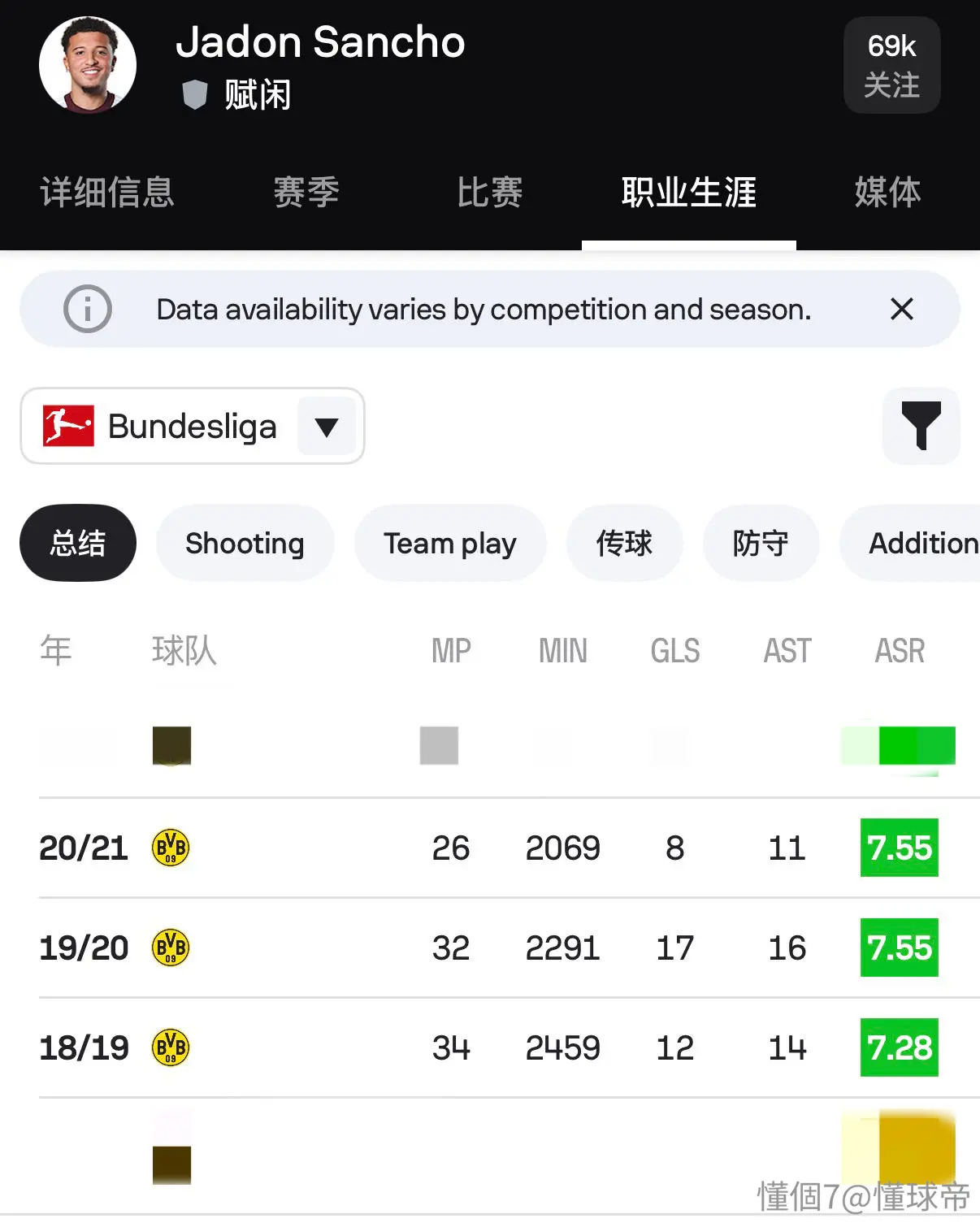The image size is (980, 1223).
Task: Open the 赛季 tab
Action: click(306, 193)
